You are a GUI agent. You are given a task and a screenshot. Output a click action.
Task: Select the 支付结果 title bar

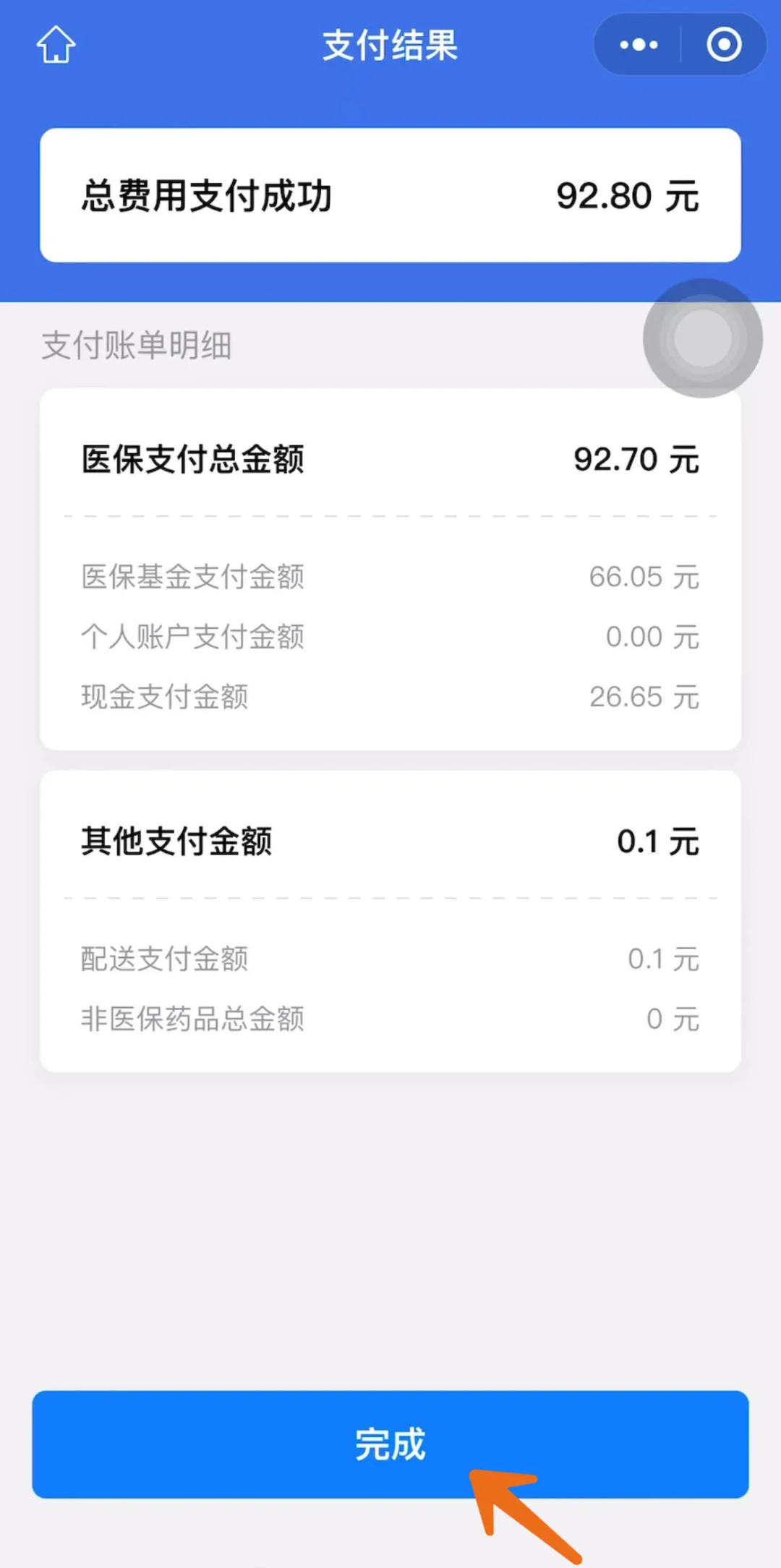coord(390,43)
